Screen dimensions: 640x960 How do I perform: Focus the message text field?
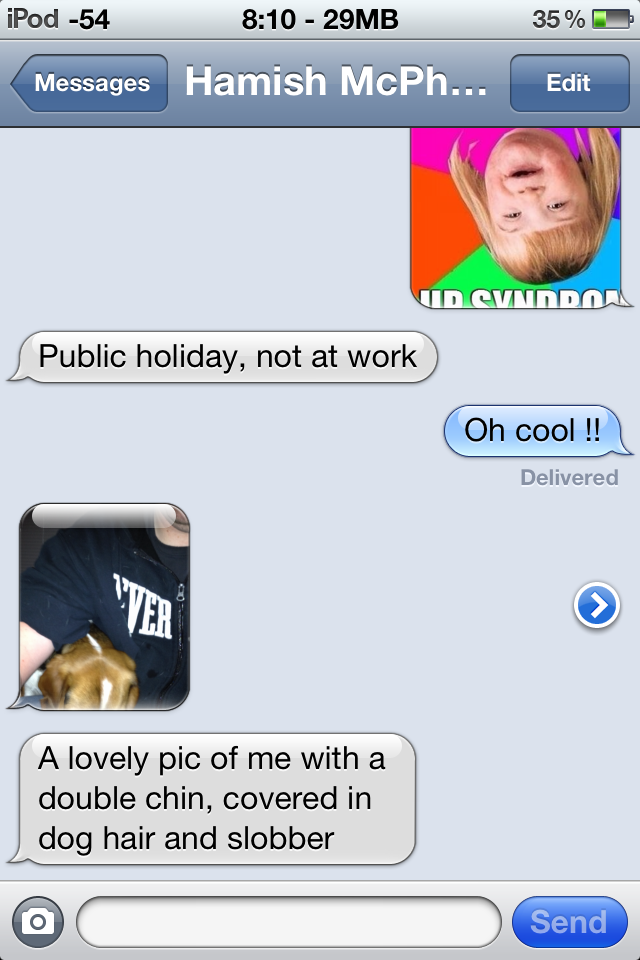288,921
